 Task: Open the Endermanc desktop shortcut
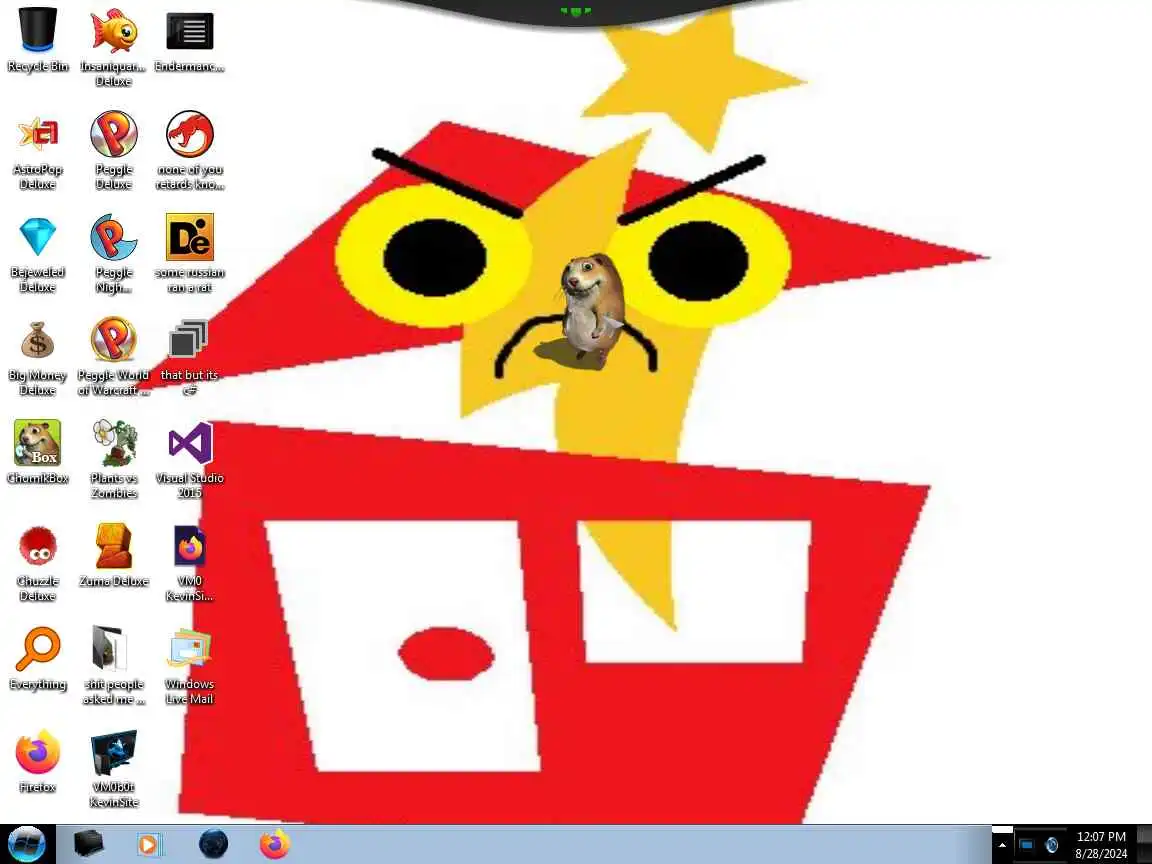(190, 32)
